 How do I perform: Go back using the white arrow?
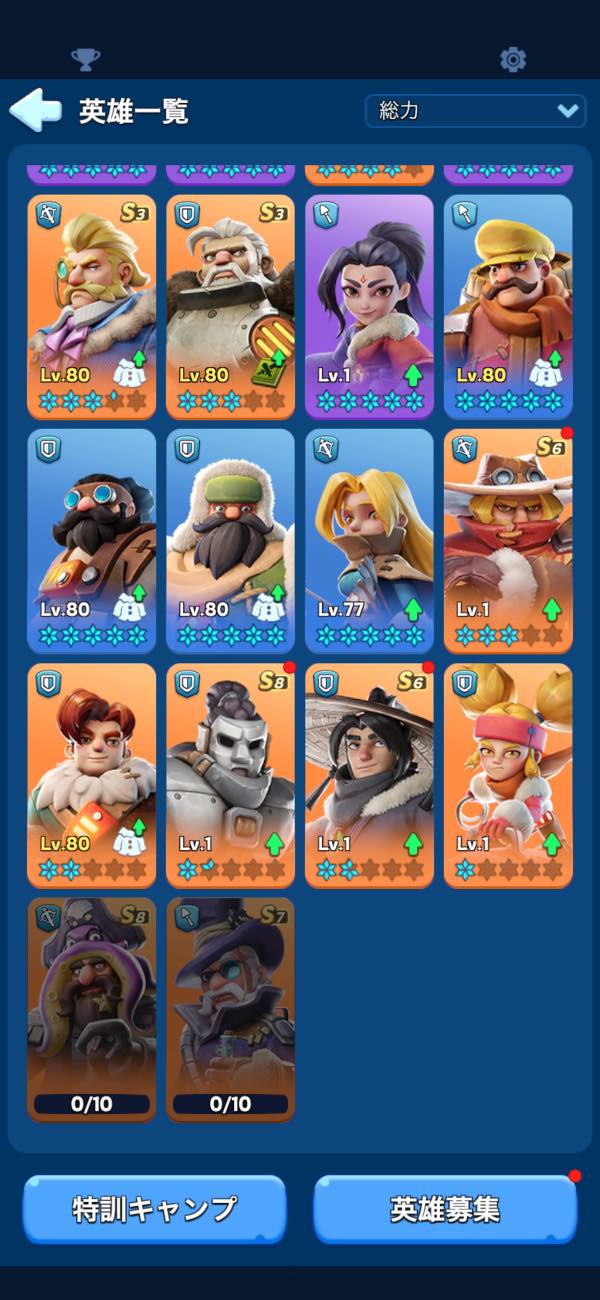point(35,110)
